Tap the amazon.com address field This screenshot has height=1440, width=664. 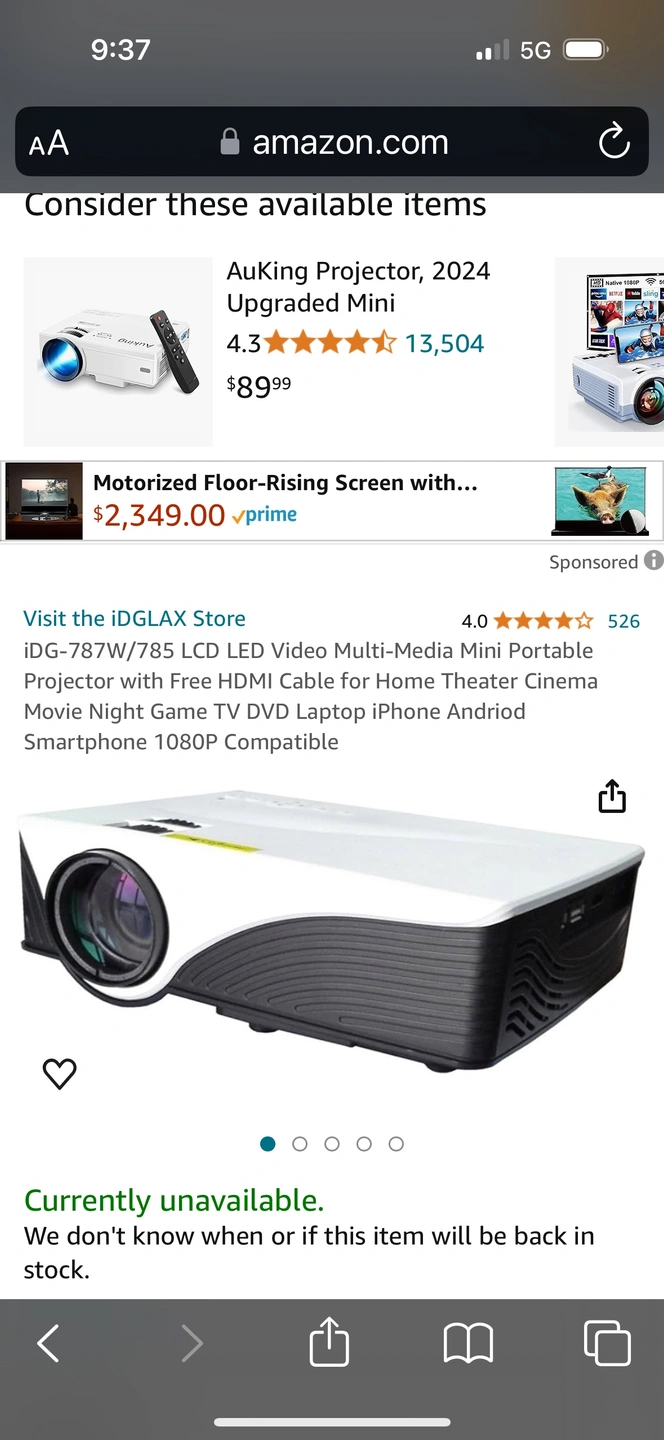(x=332, y=142)
